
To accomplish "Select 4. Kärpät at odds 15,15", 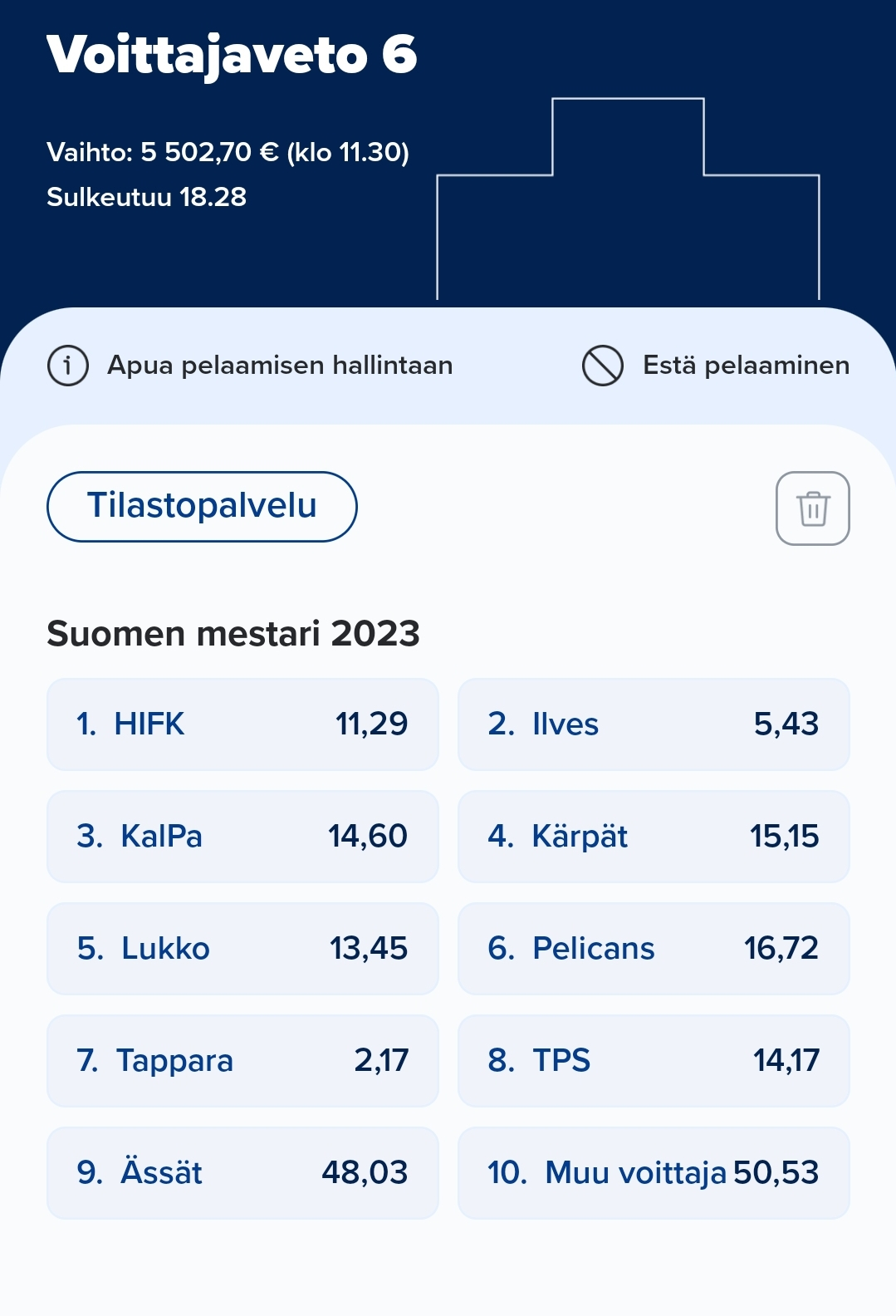I will click(654, 837).
